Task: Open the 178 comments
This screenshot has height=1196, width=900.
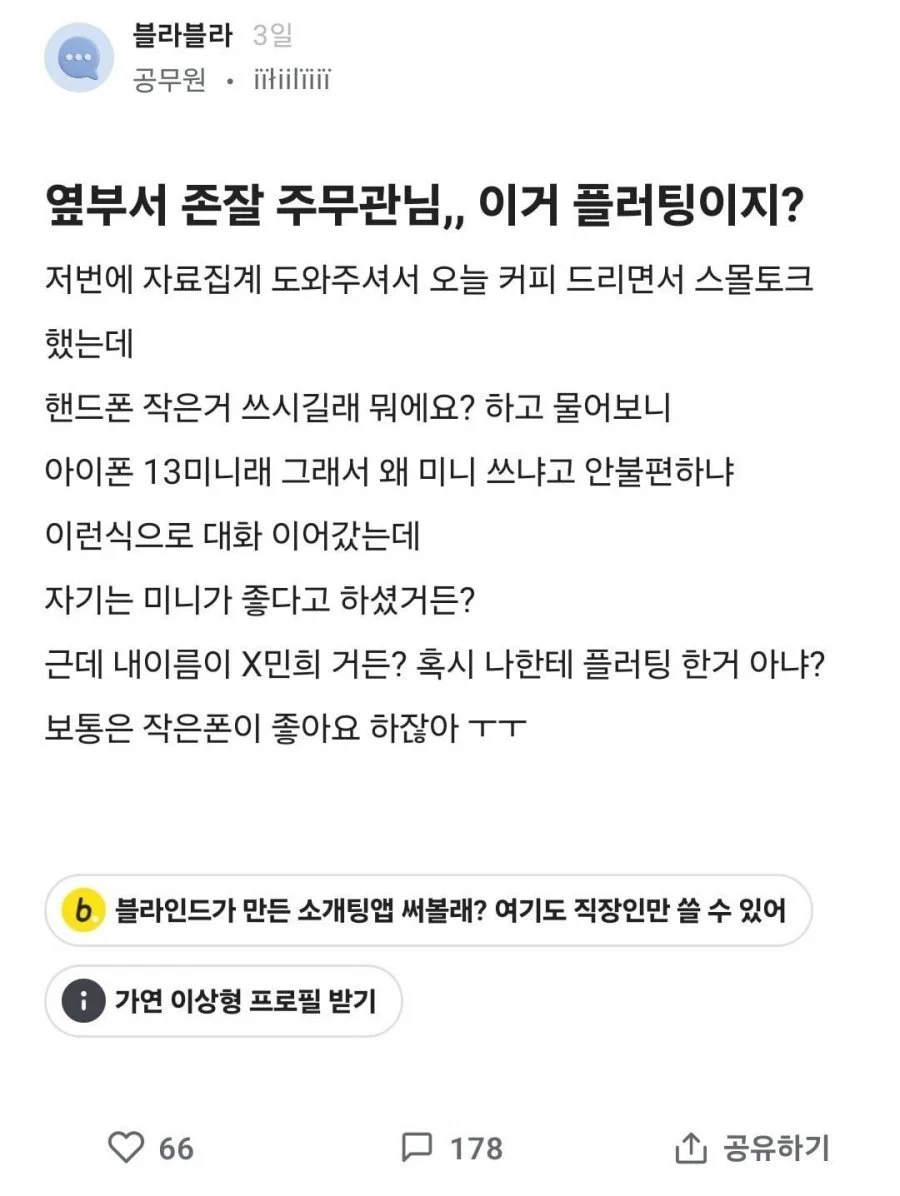Action: click(450, 1147)
